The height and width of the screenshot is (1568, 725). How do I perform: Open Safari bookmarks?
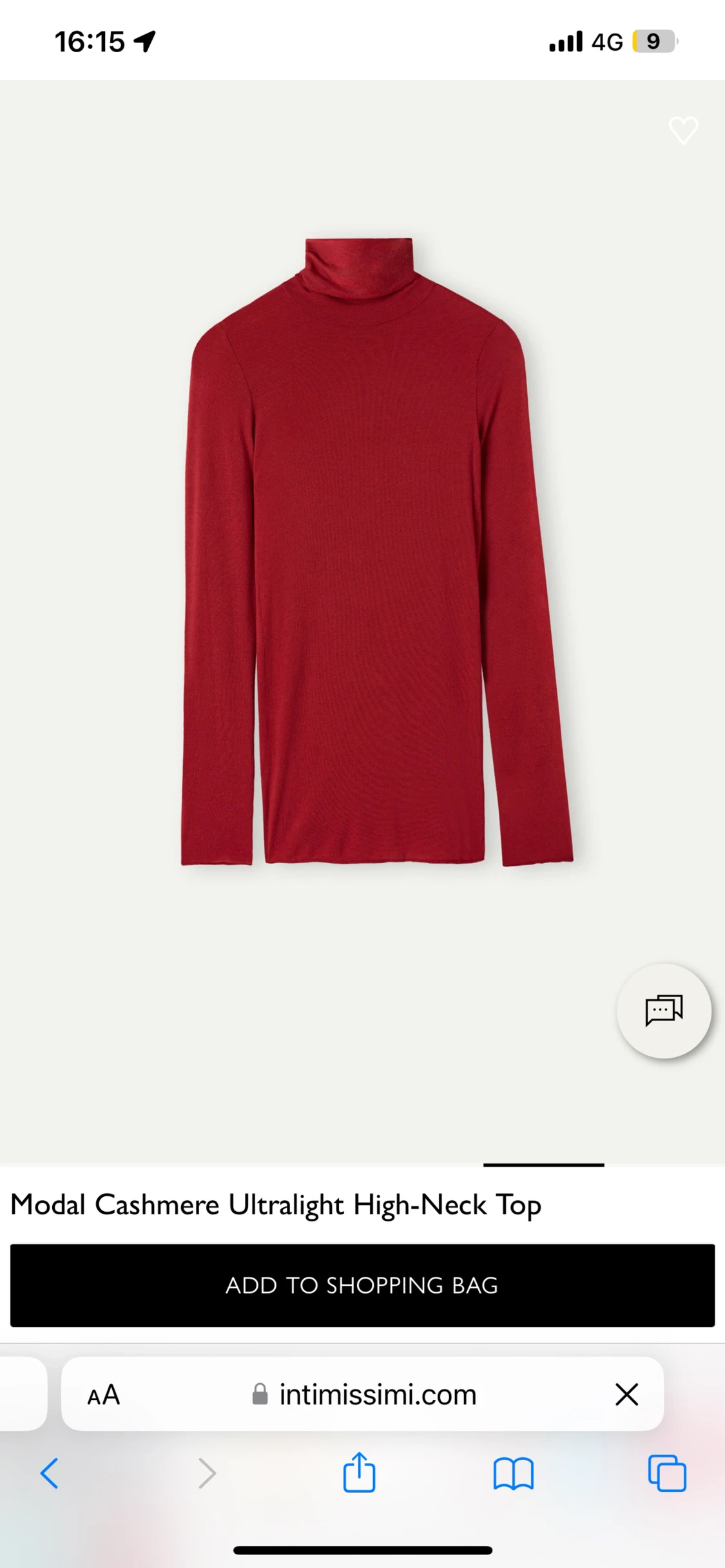pyautogui.click(x=513, y=1473)
